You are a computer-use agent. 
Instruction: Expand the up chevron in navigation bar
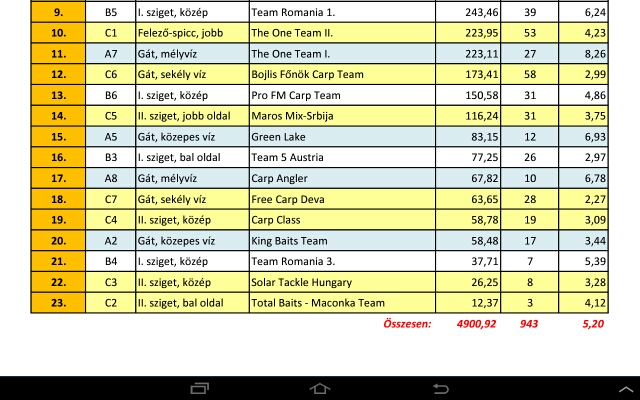(626, 388)
